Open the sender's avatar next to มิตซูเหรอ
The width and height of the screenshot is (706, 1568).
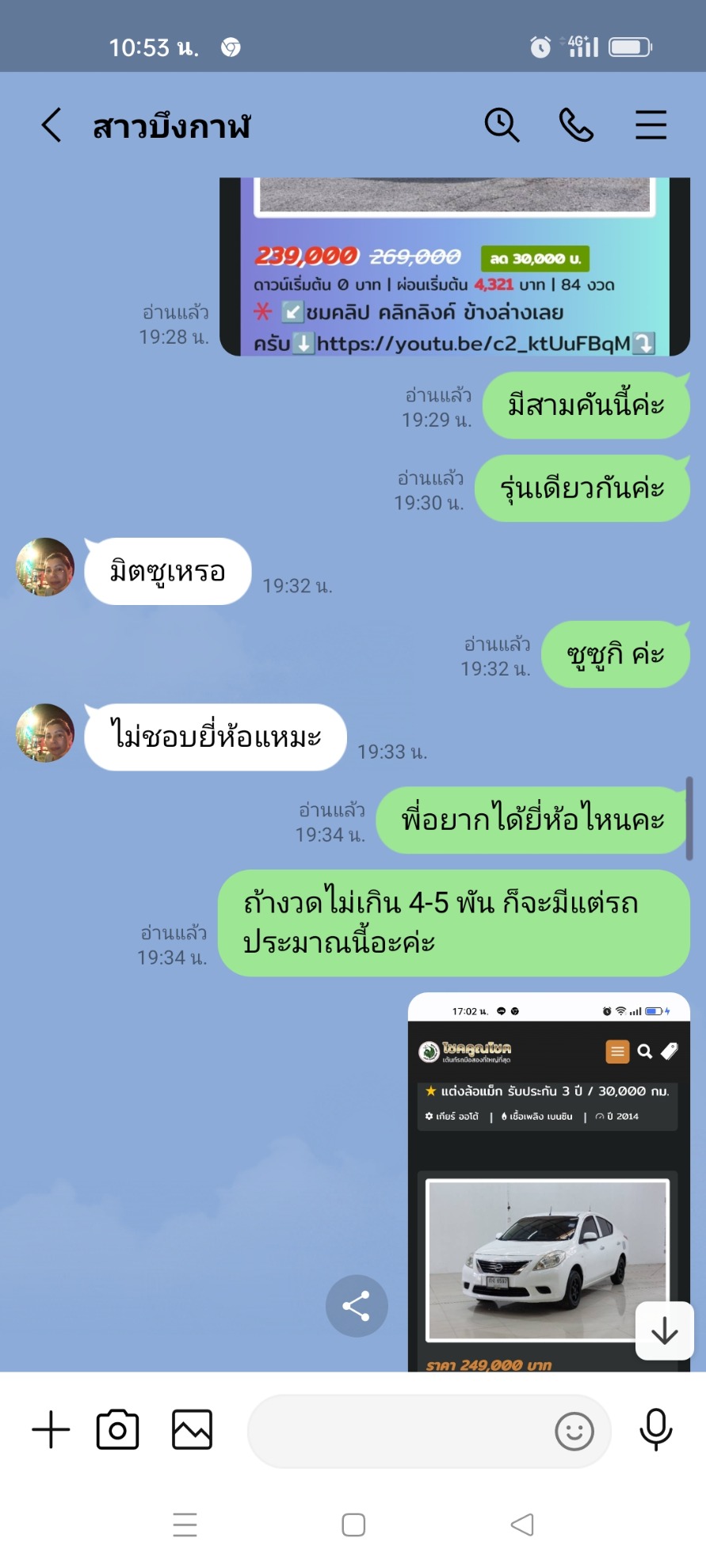pos(45,567)
